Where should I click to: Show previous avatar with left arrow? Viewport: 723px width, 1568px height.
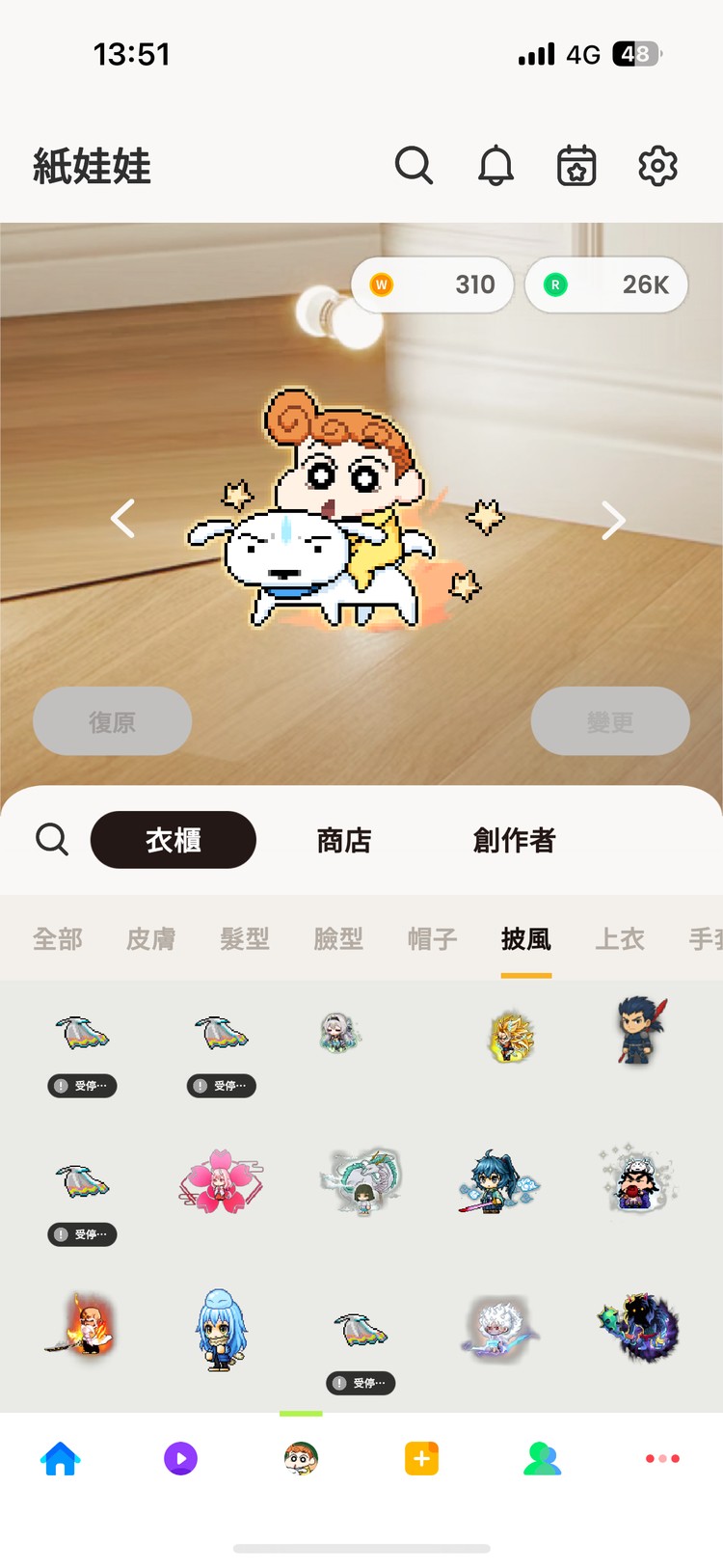[122, 519]
